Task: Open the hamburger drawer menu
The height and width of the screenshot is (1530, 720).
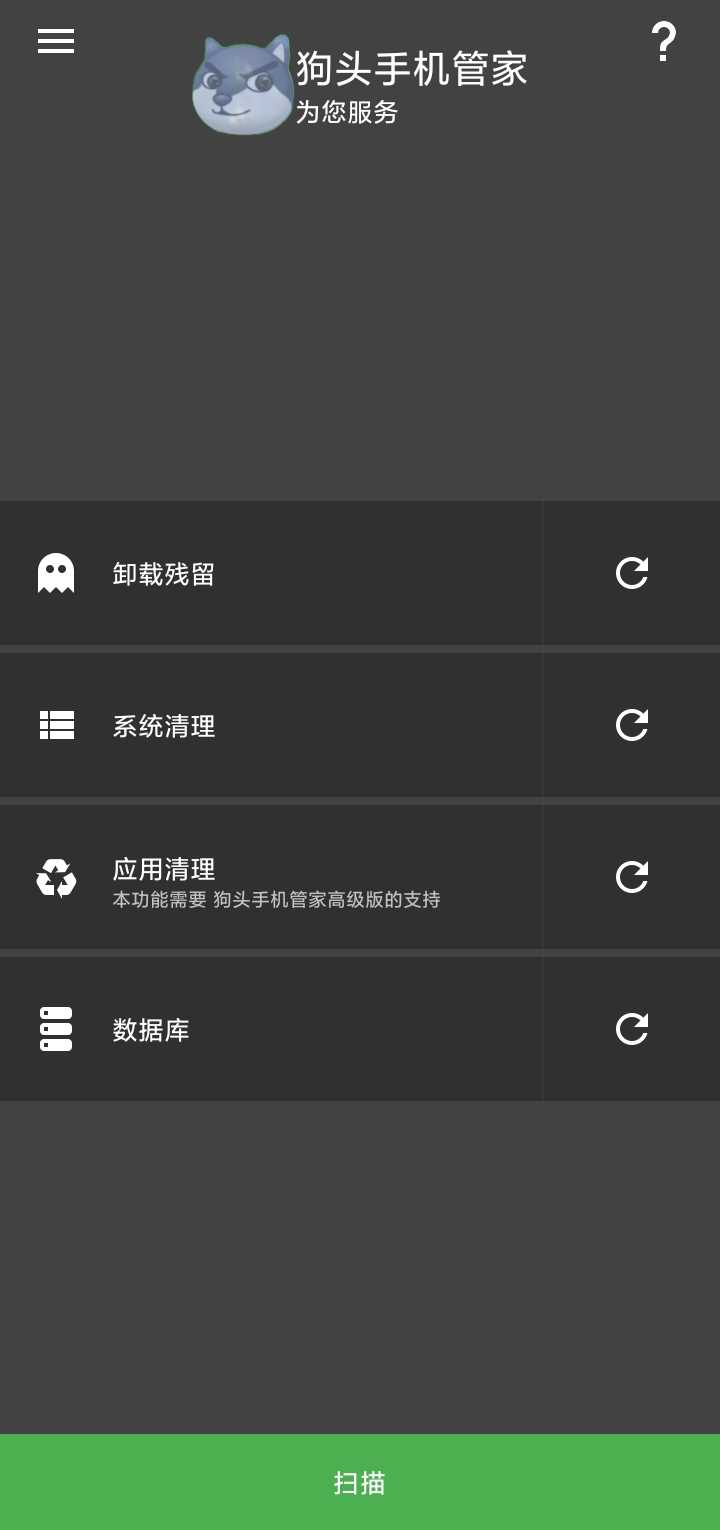Action: [56, 41]
